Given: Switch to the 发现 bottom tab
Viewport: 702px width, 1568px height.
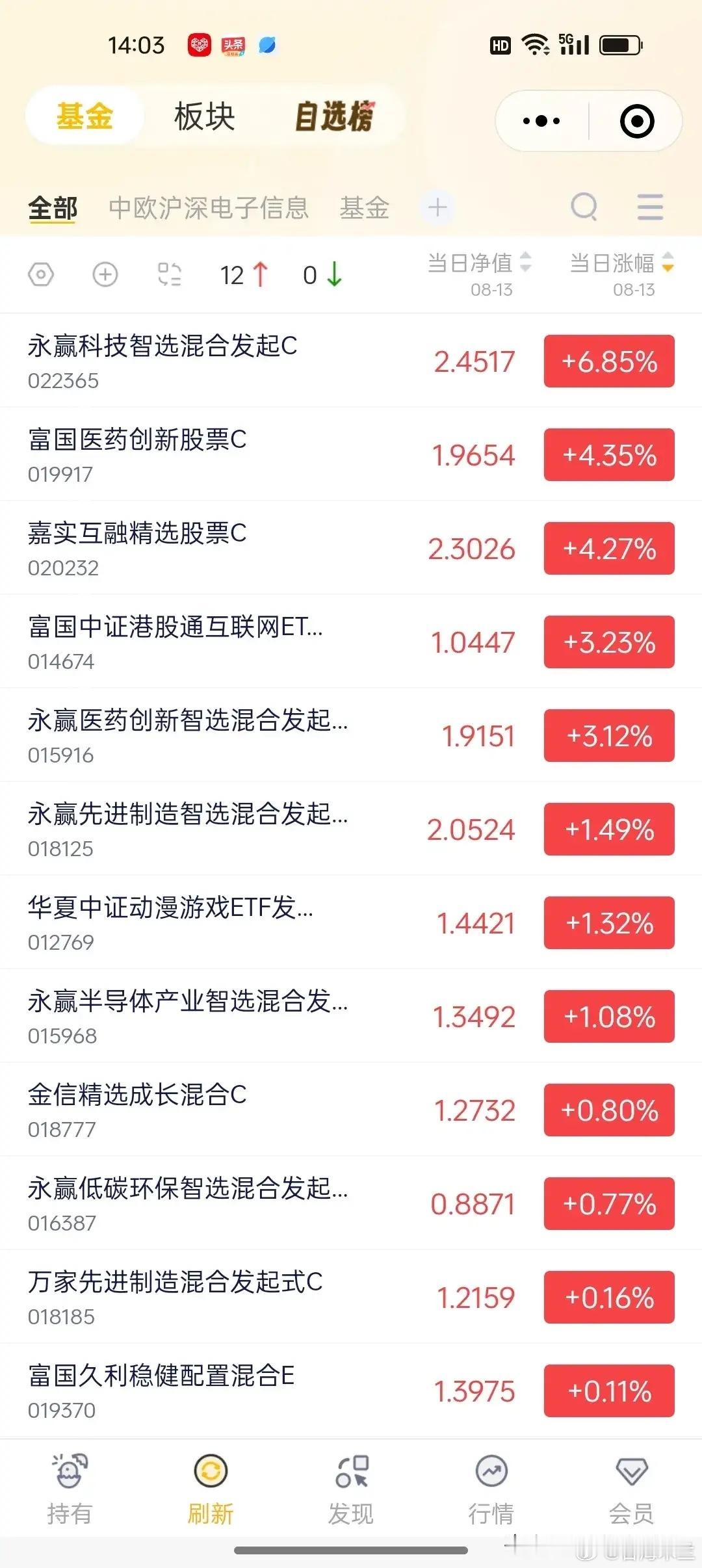Looking at the screenshot, I should [x=351, y=1489].
